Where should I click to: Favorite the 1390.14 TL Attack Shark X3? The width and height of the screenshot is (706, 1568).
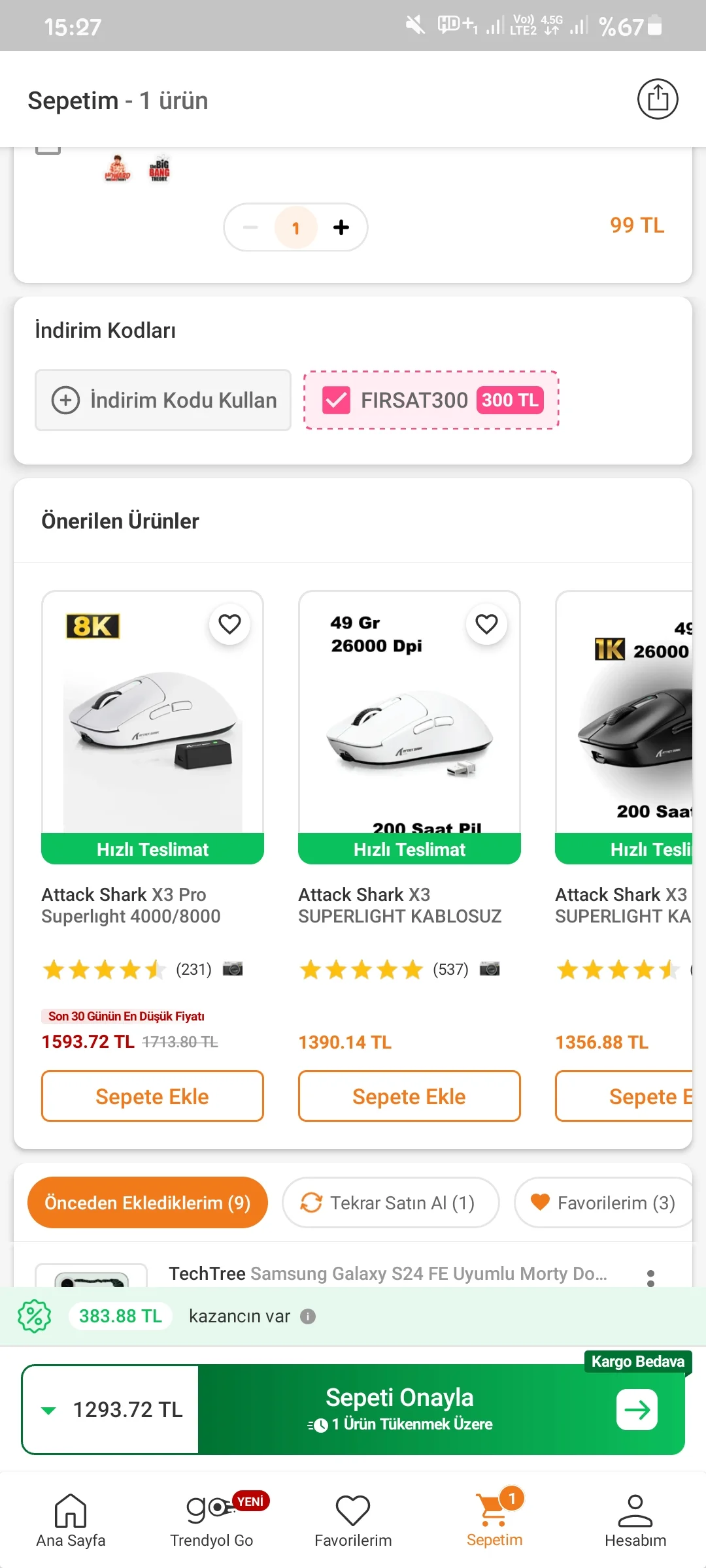[486, 625]
